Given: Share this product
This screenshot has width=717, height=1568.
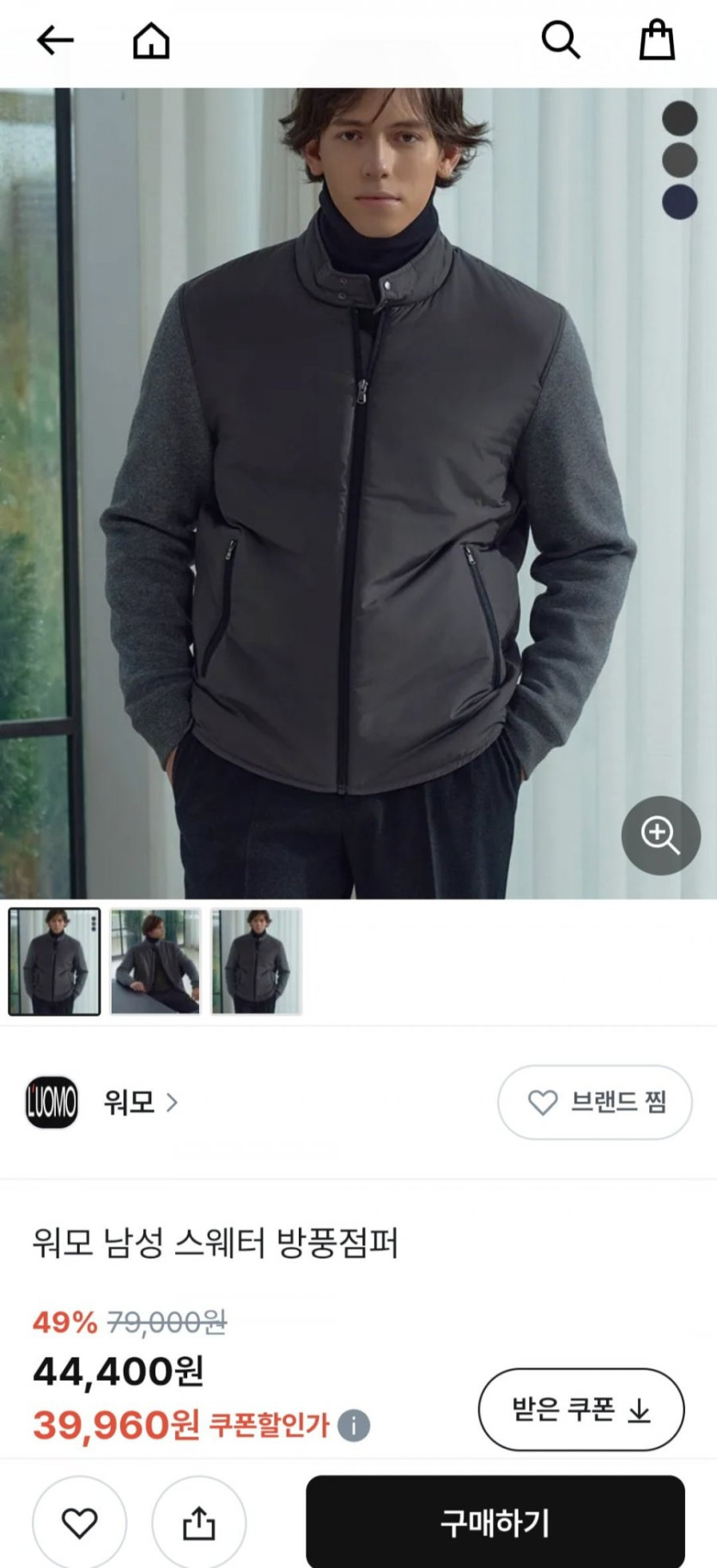Looking at the screenshot, I should (198, 1523).
